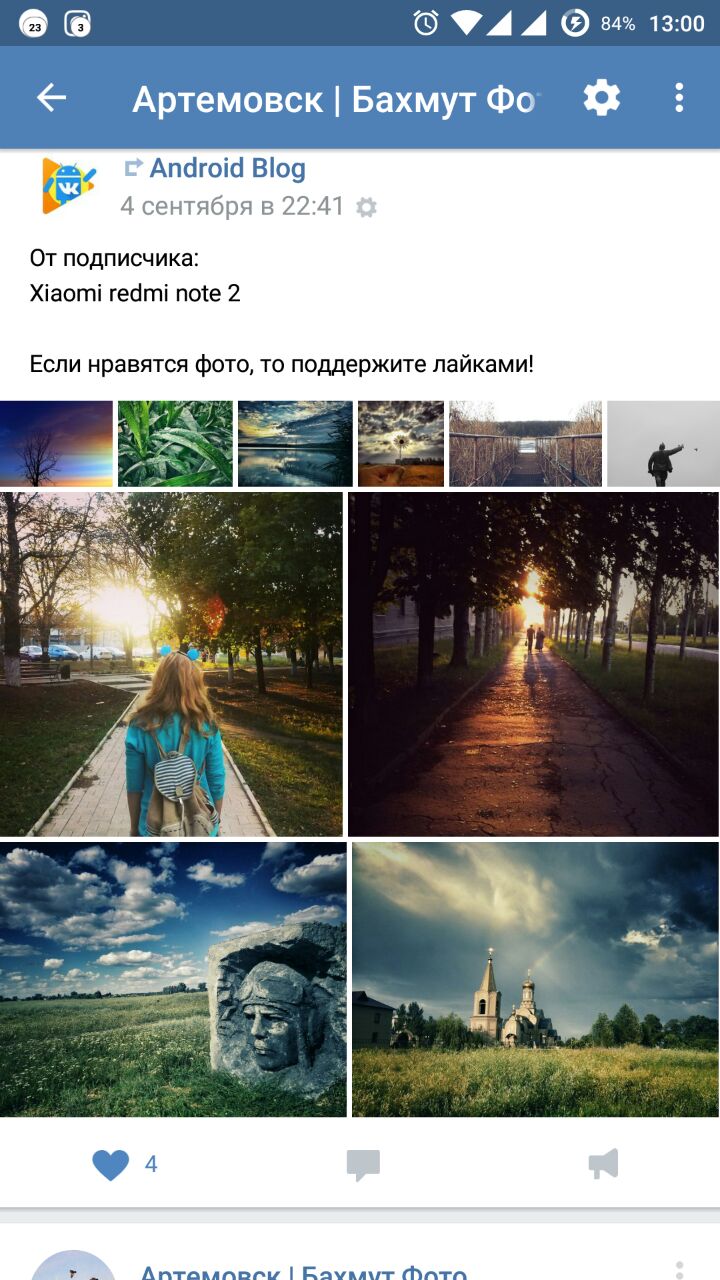View the dark tree alley sunset photo
This screenshot has width=720, height=1280.
[533, 664]
